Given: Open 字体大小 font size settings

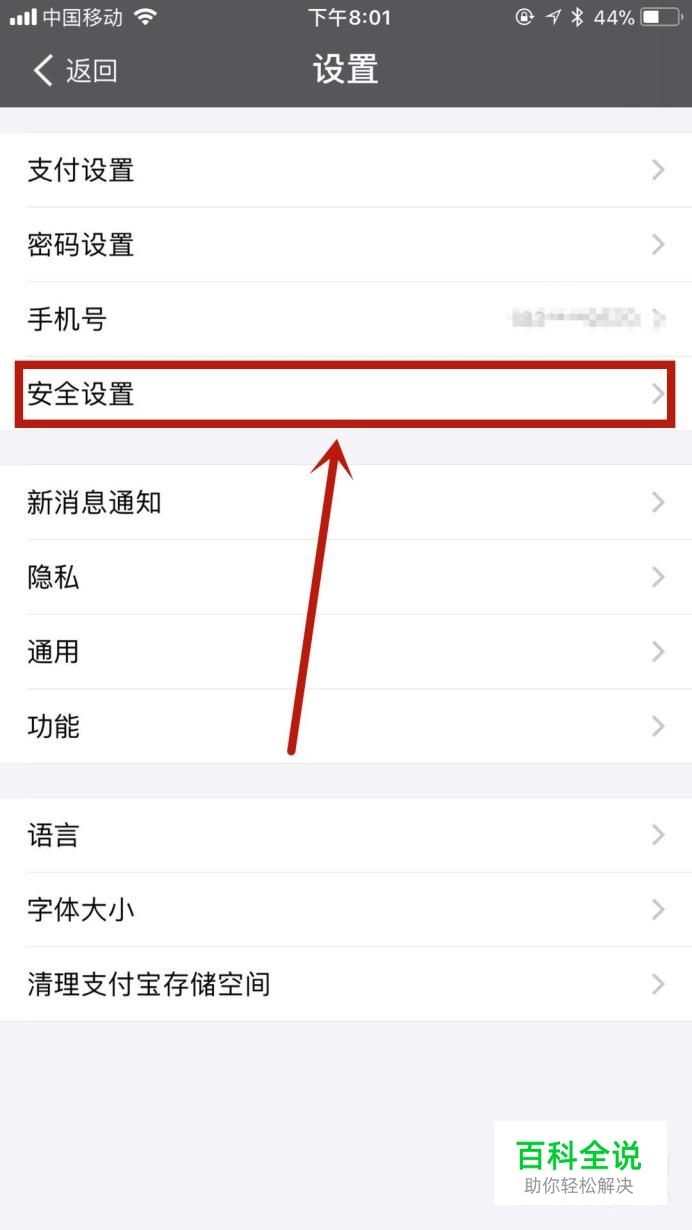Looking at the screenshot, I should 346,910.
